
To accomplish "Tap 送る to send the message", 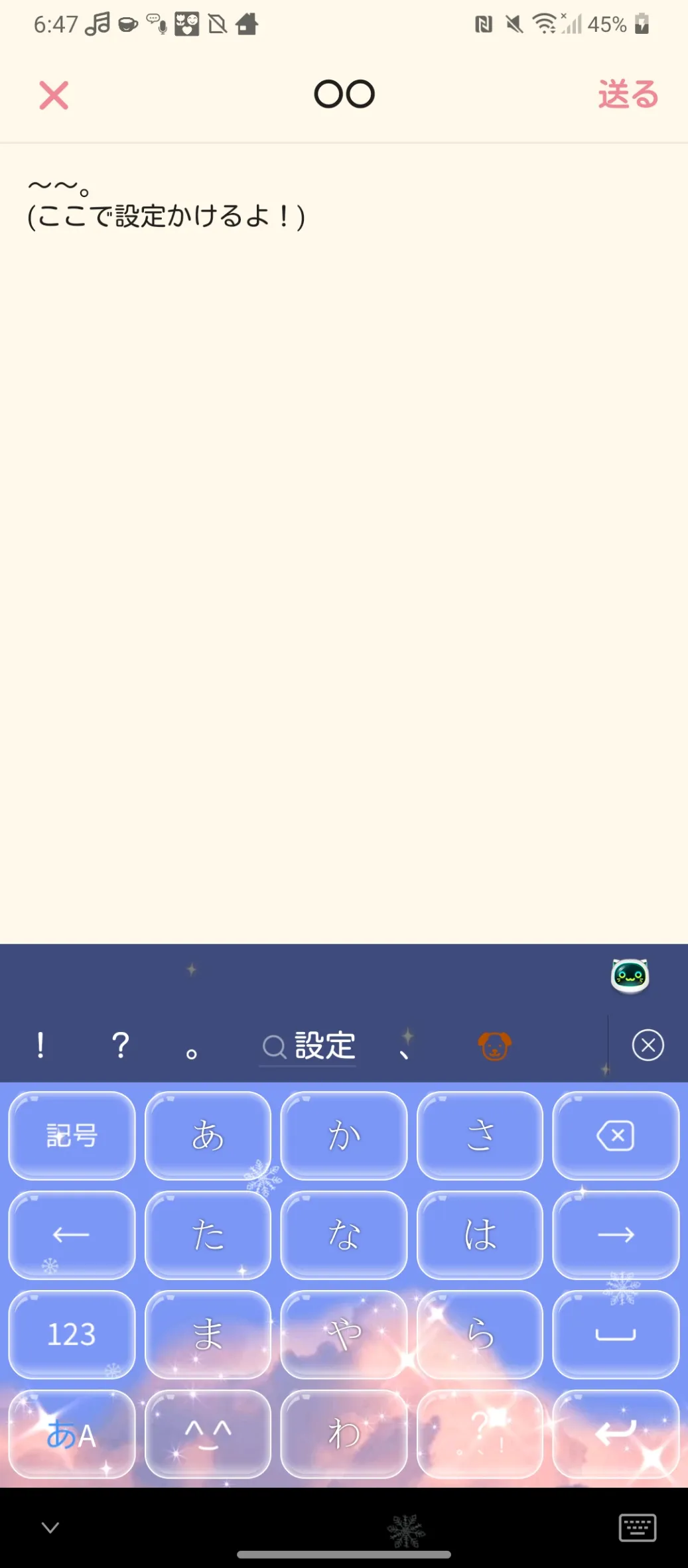I will point(628,94).
